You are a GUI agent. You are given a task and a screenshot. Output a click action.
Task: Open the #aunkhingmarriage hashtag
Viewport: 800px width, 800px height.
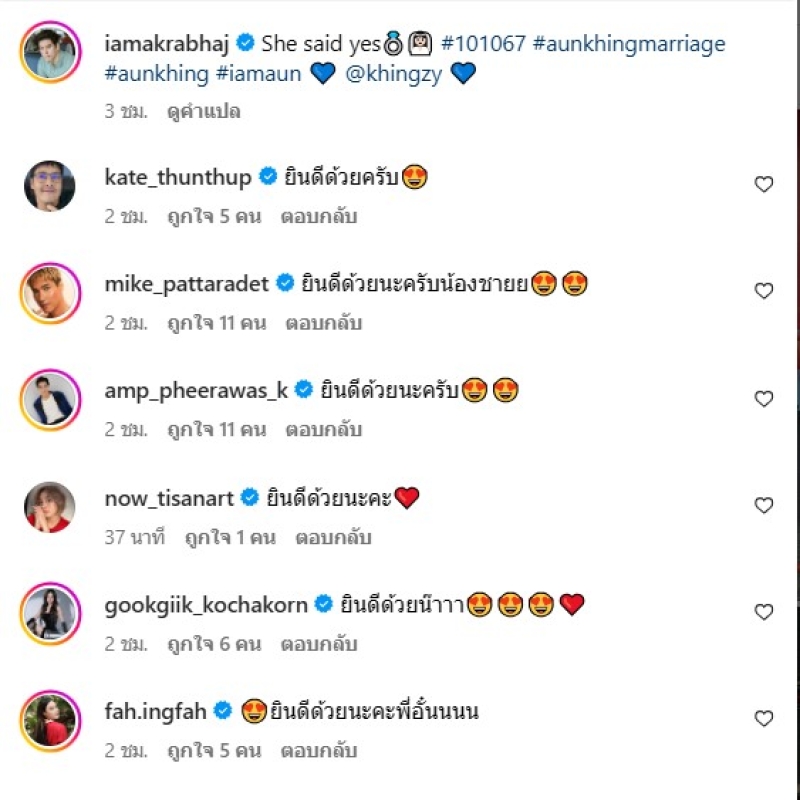[x=629, y=45]
